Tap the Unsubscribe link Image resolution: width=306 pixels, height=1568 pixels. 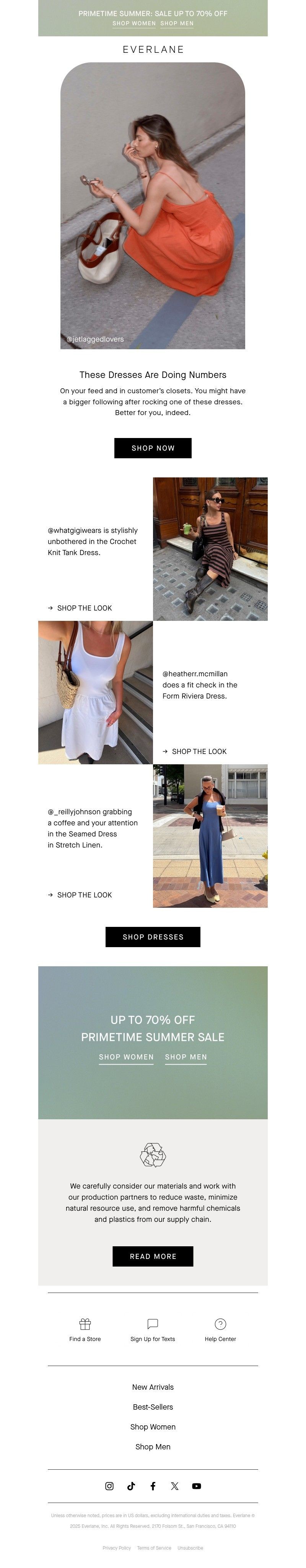tap(190, 1547)
